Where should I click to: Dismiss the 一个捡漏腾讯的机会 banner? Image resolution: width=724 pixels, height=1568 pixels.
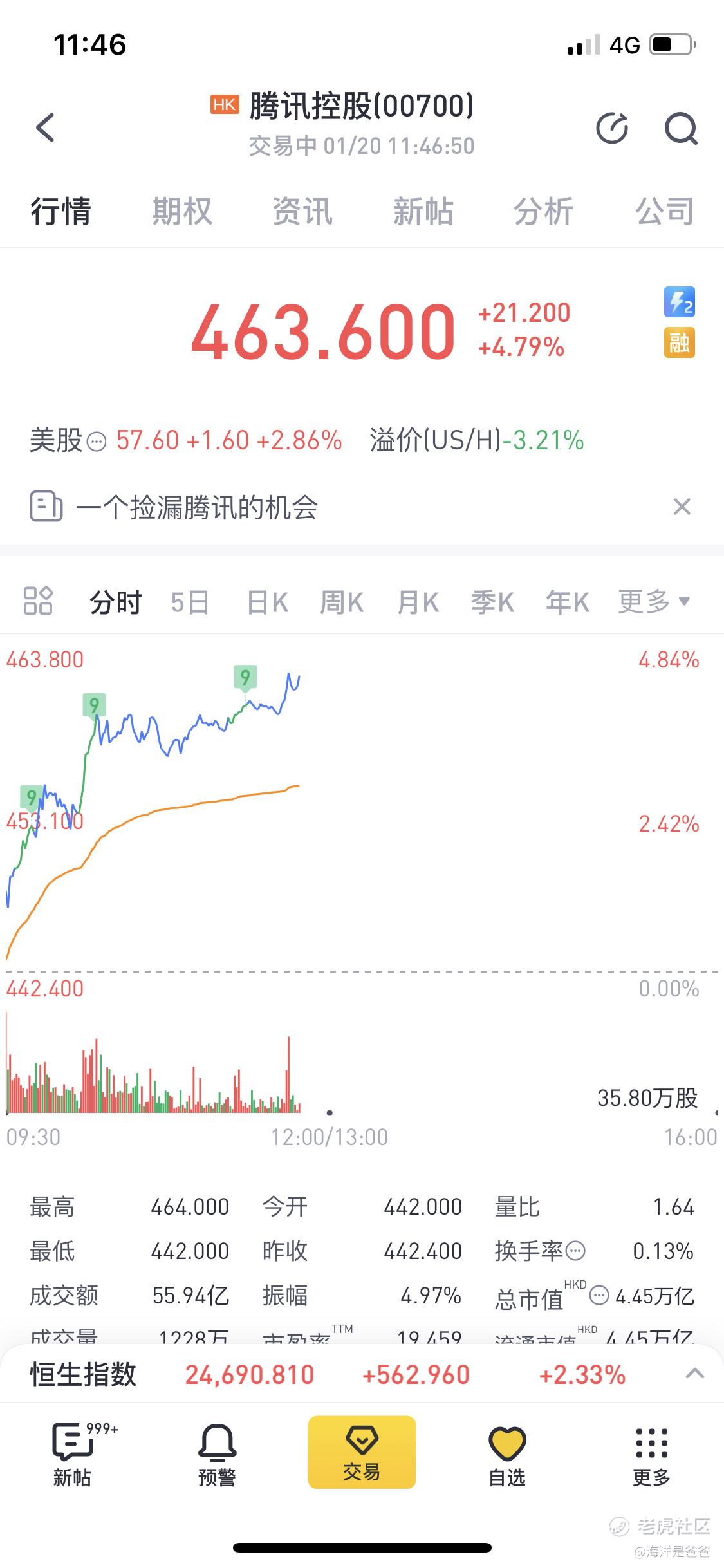(682, 507)
